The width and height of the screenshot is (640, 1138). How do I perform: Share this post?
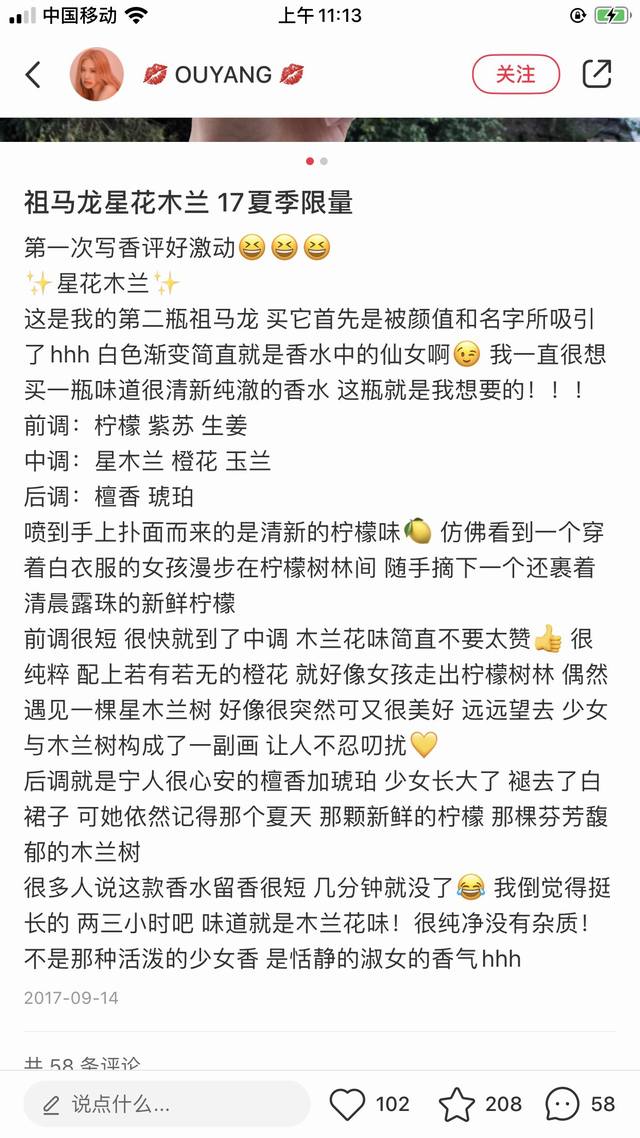click(x=597, y=75)
